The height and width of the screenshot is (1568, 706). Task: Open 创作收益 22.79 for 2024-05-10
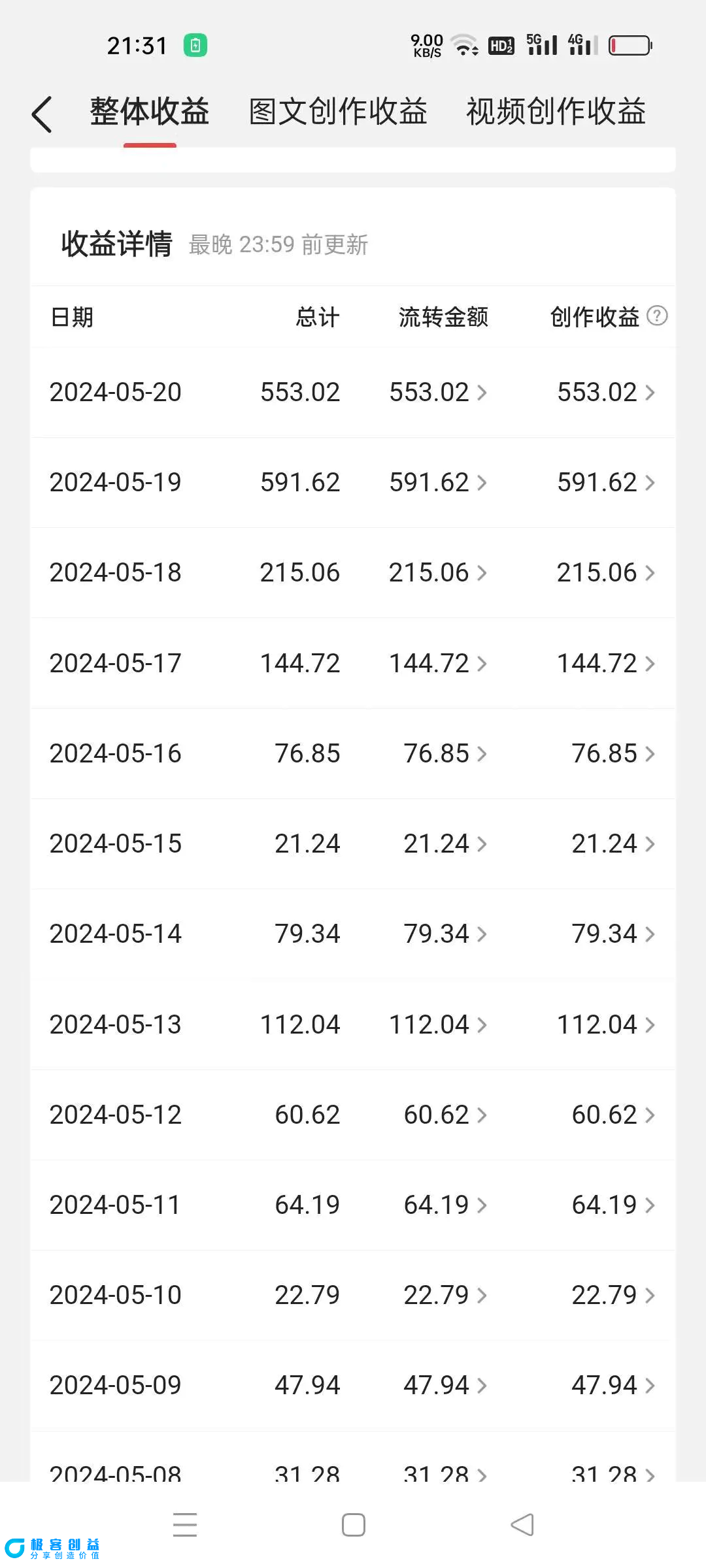[613, 1296]
